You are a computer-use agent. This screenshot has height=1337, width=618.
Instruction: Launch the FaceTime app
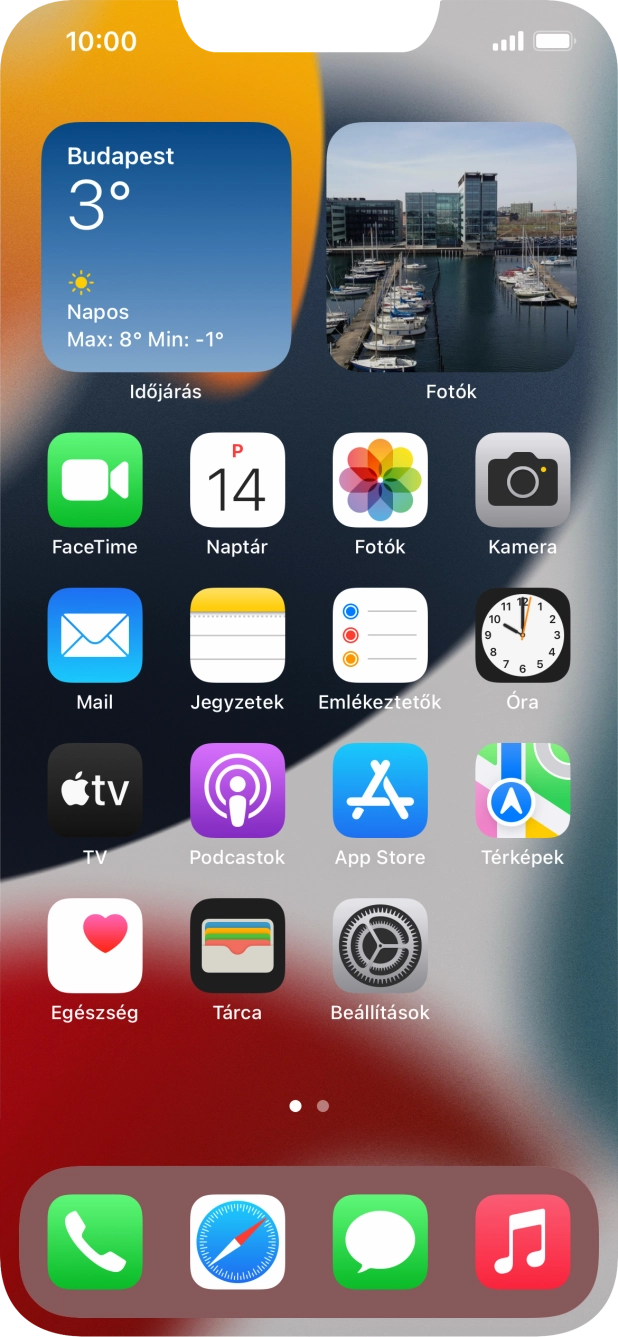coord(95,480)
